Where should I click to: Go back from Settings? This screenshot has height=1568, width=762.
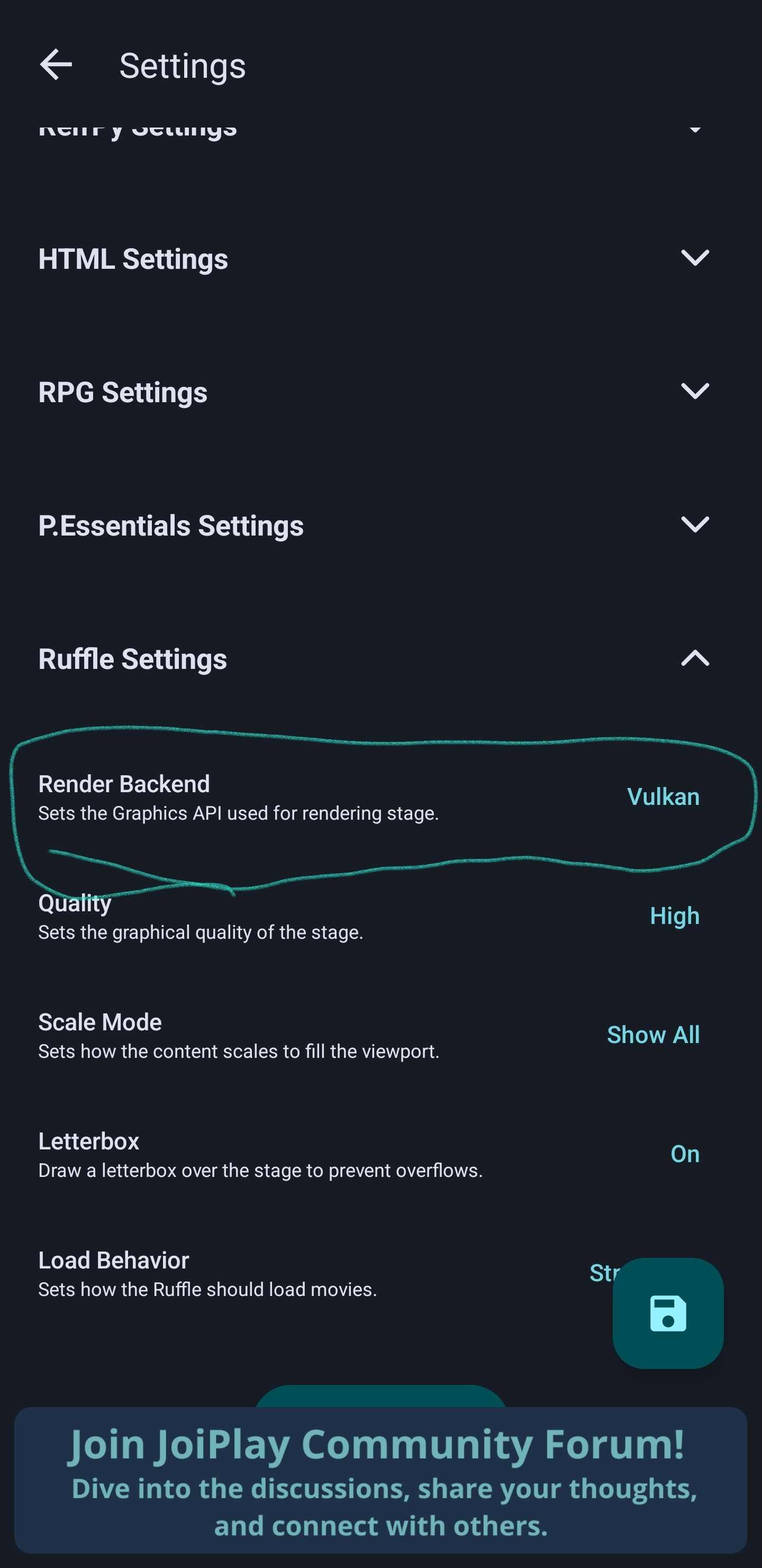pos(56,65)
